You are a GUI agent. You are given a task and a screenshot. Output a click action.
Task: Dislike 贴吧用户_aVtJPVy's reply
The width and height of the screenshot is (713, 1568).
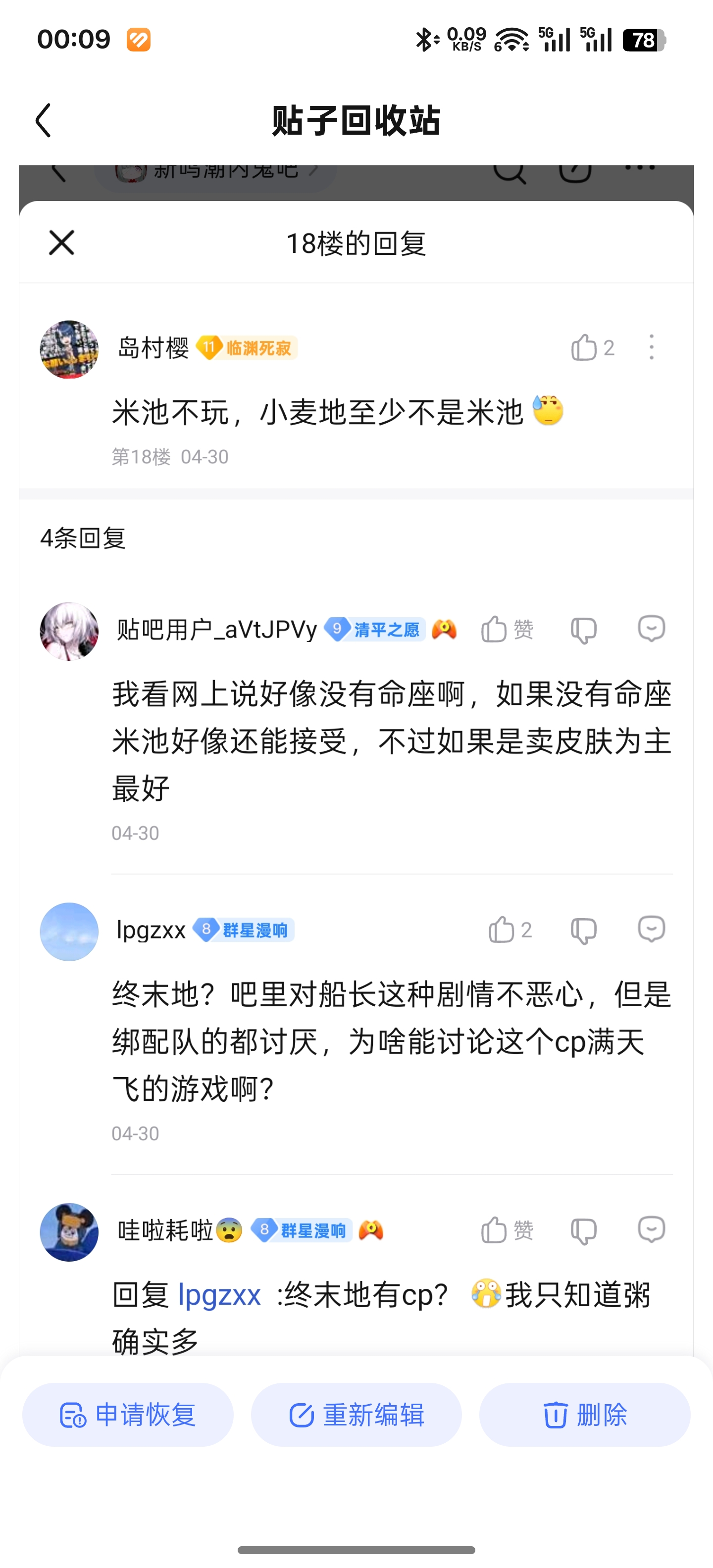pyautogui.click(x=583, y=630)
